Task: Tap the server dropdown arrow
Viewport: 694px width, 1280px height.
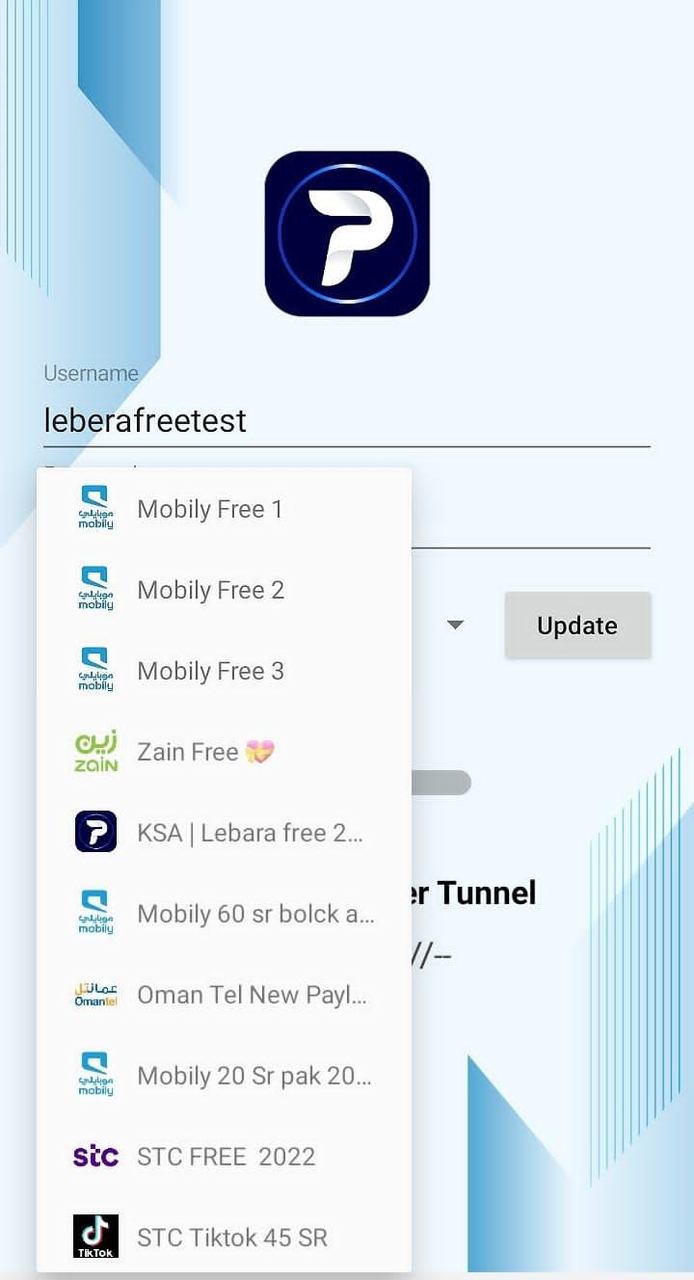Action: pyautogui.click(x=455, y=625)
